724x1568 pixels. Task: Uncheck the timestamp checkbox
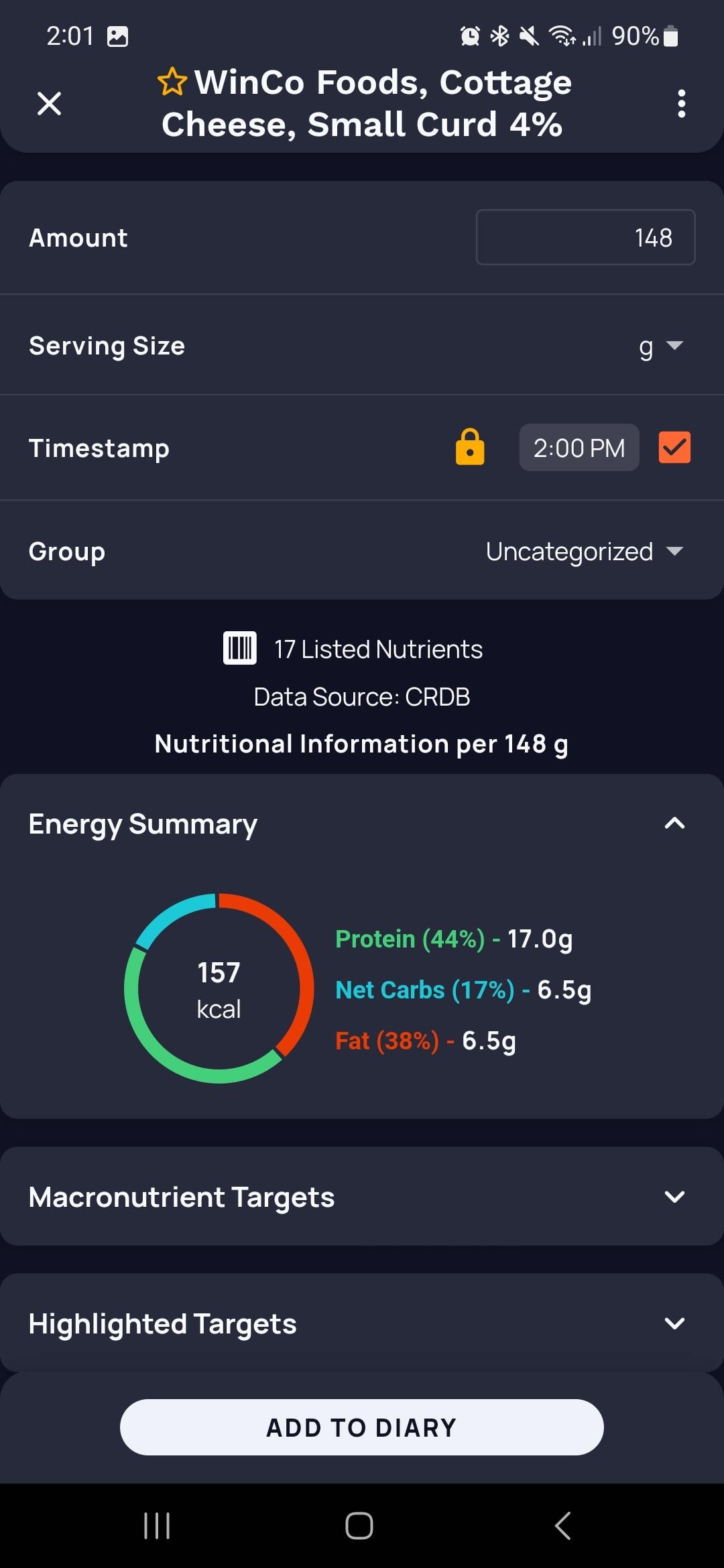click(674, 447)
